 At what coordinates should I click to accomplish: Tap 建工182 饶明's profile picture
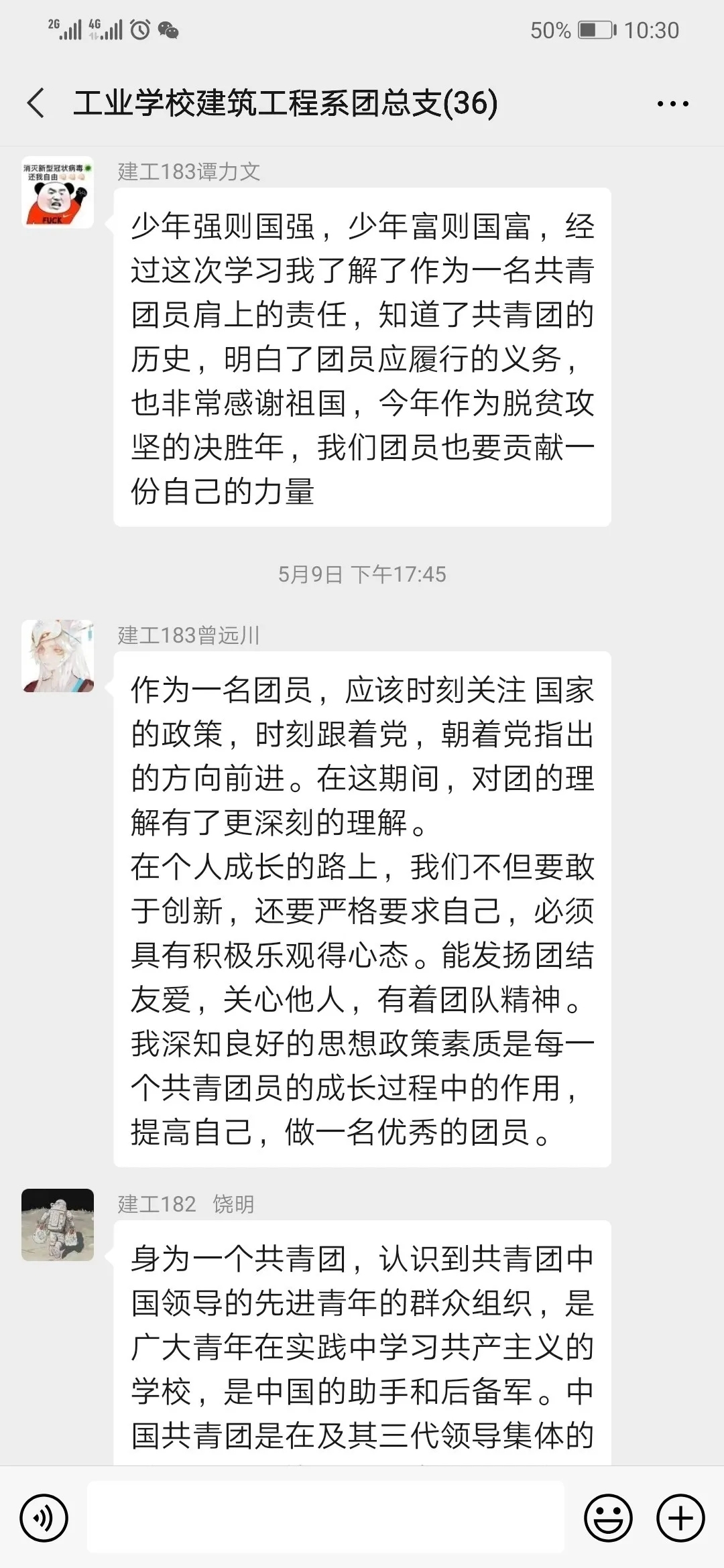coord(58,1225)
